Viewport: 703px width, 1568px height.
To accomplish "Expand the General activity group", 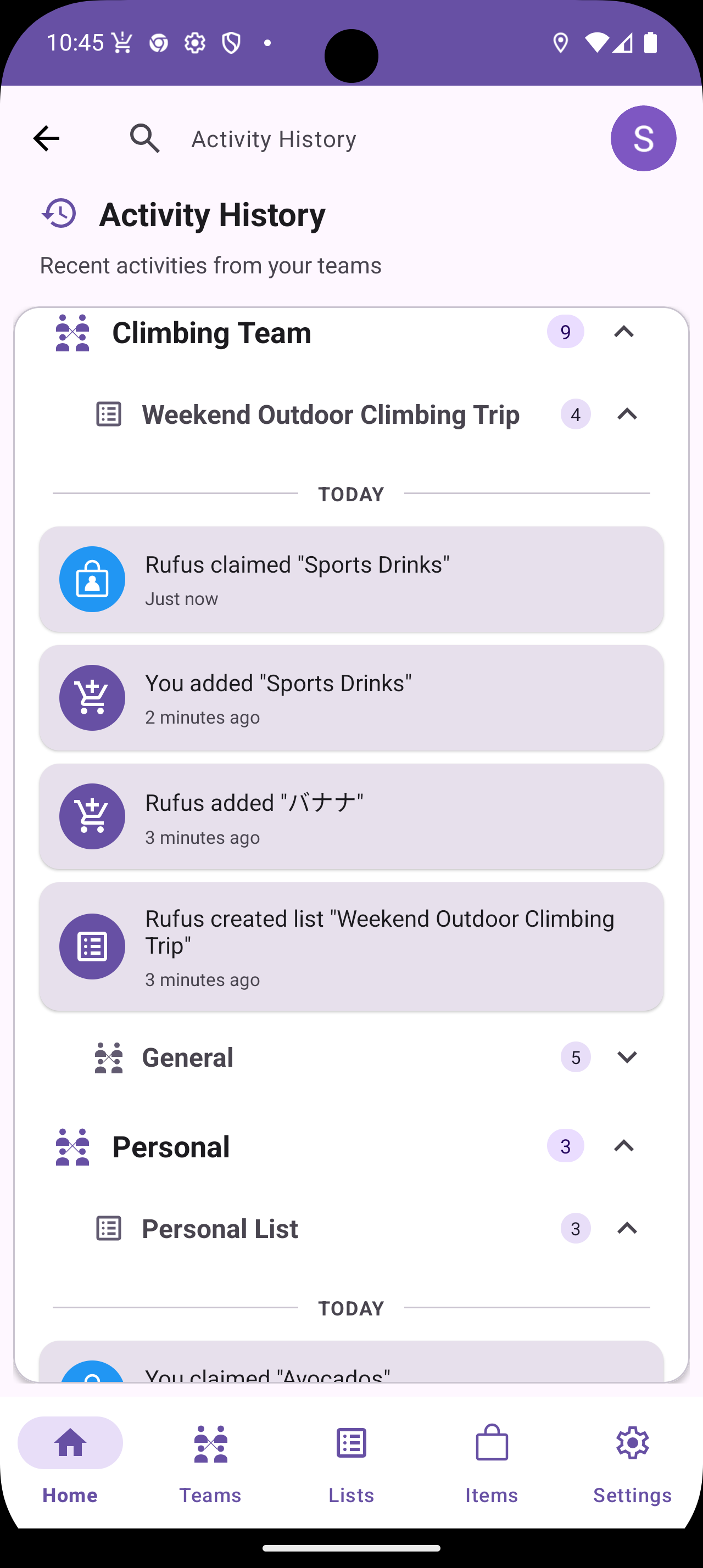I will point(628,1057).
